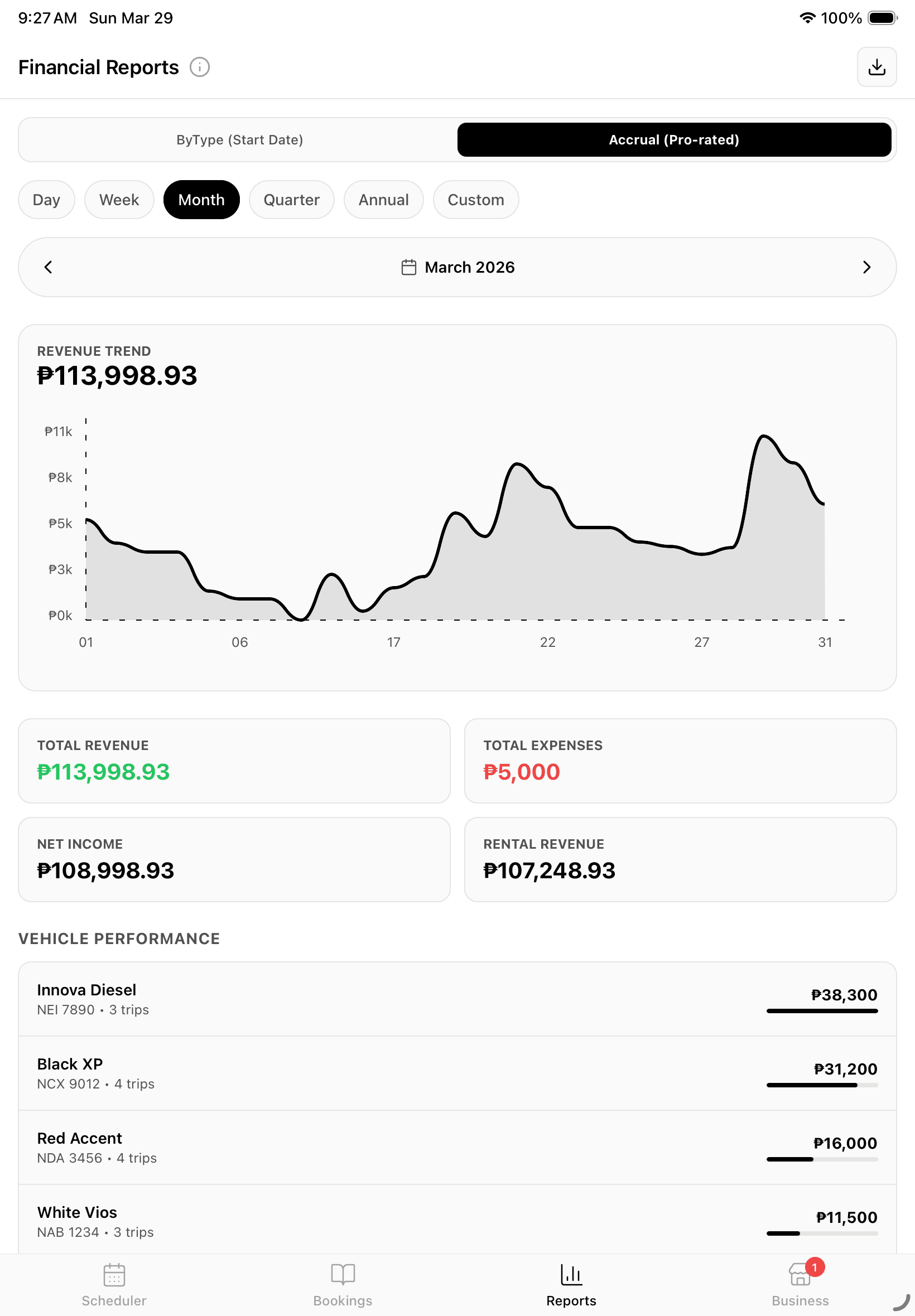Toggle the Week period filter
The height and width of the screenshot is (1316, 915).
click(119, 200)
